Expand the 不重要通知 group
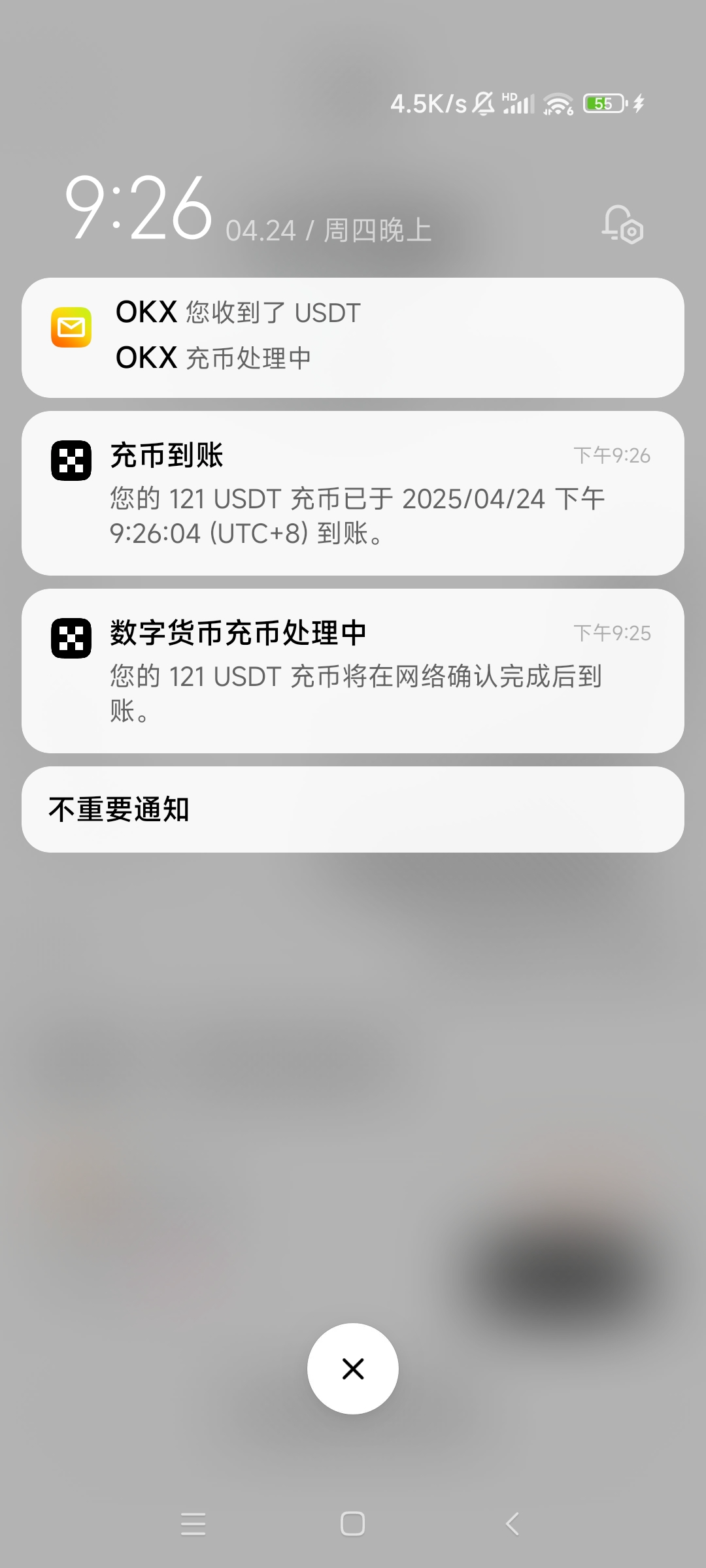 tap(353, 809)
